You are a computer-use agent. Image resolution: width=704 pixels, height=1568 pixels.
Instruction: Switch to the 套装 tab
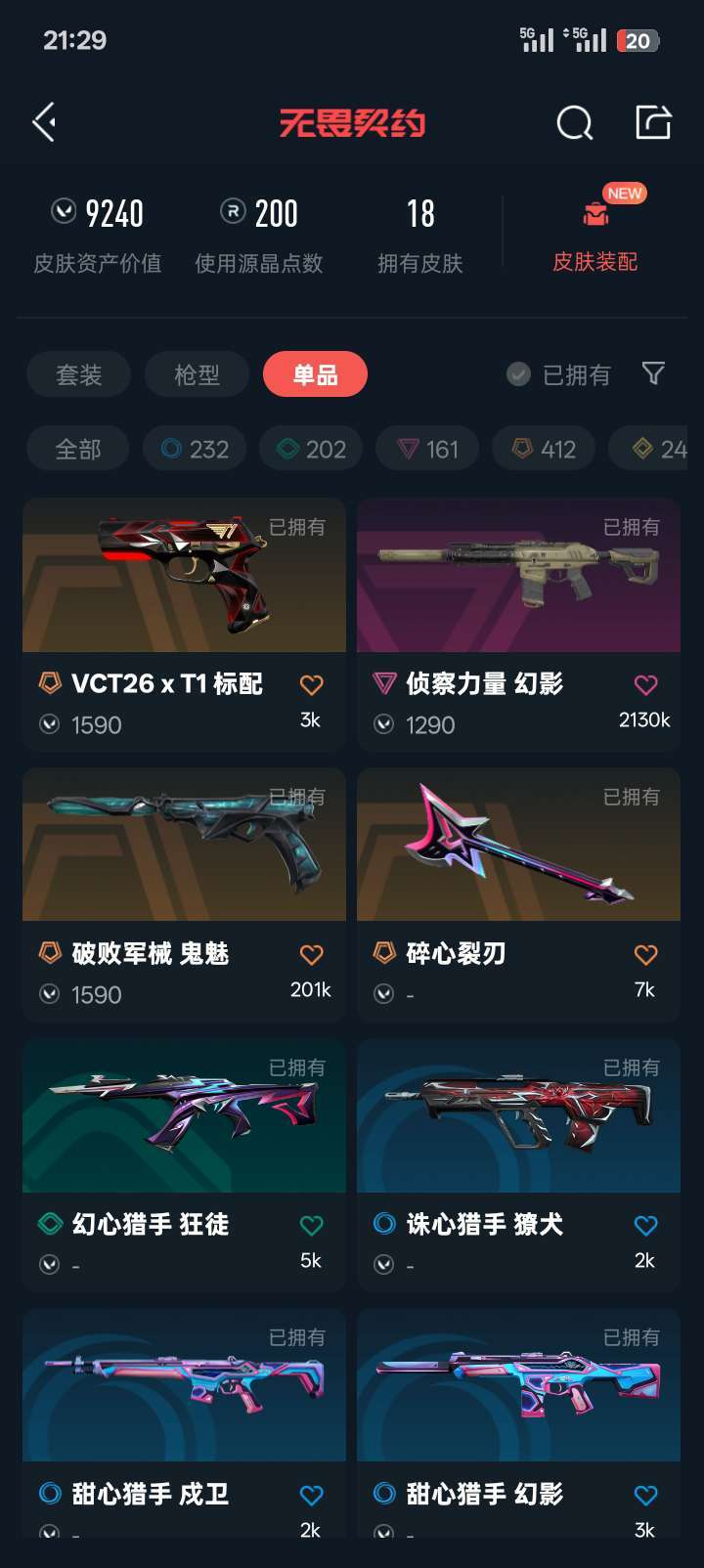tap(78, 374)
